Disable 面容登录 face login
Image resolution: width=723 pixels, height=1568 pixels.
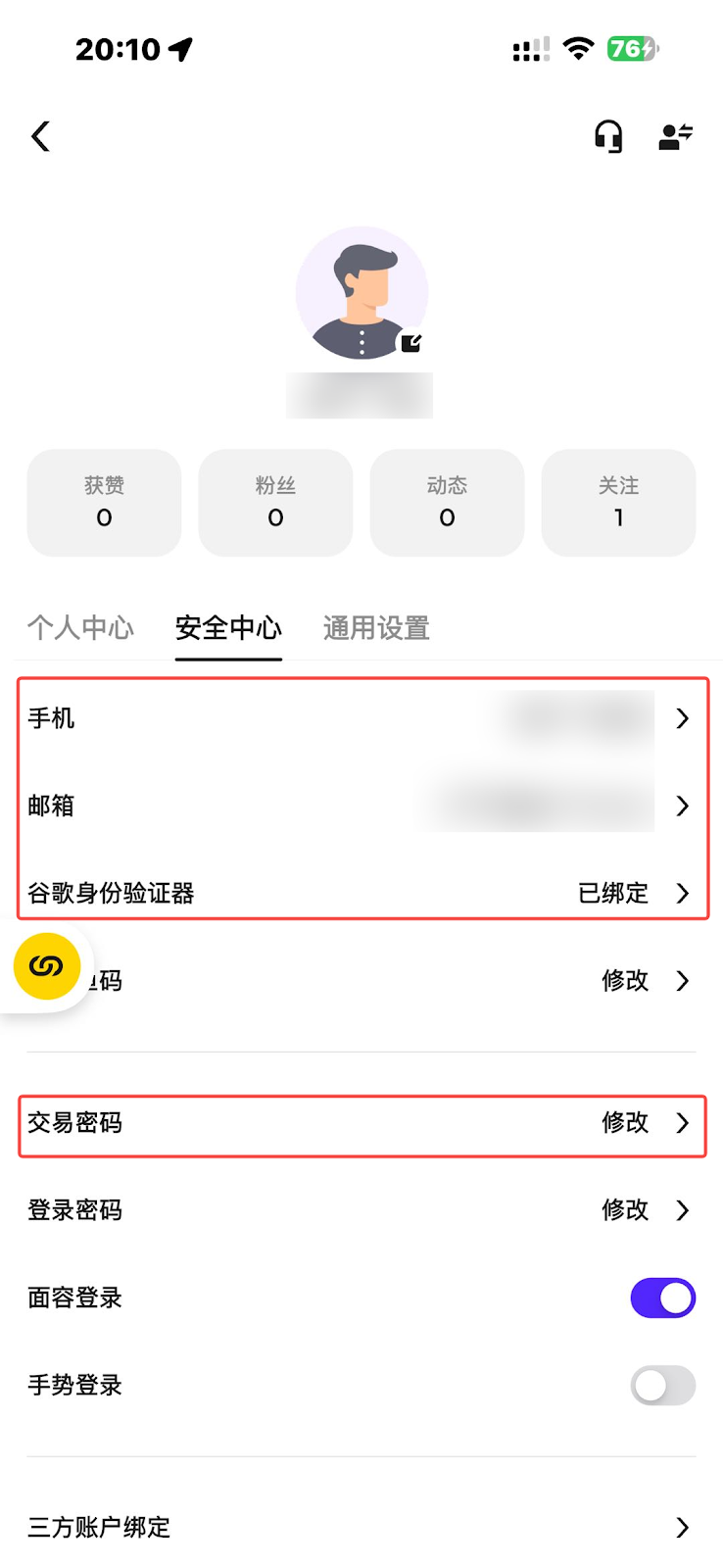pyautogui.click(x=662, y=1298)
